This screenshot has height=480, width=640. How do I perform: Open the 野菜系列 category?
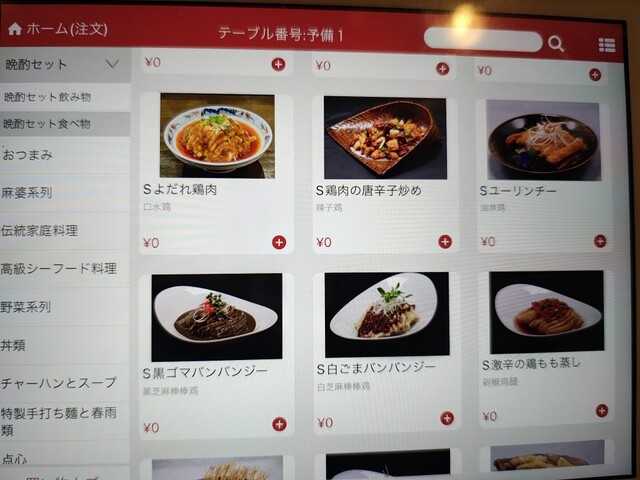[x=27, y=307]
